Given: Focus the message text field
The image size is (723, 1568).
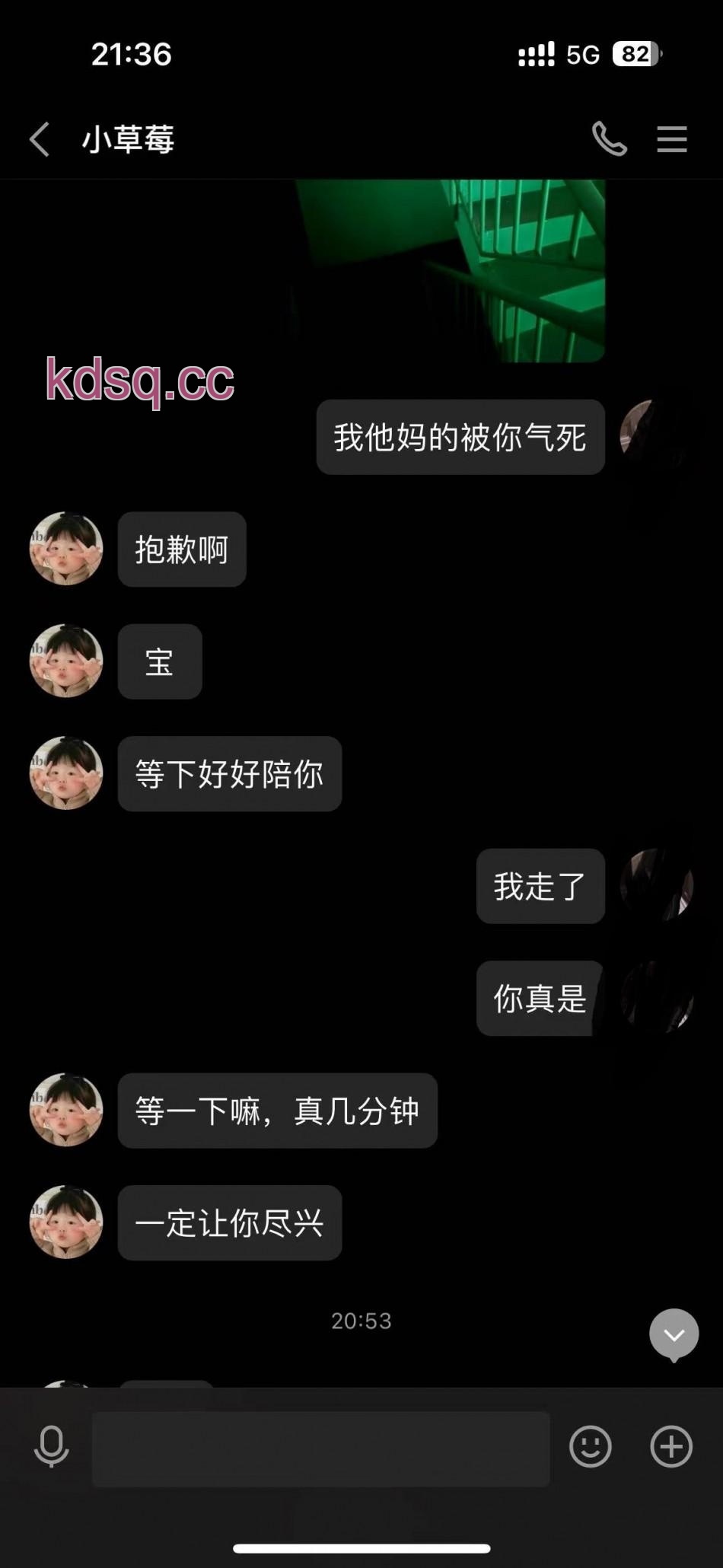Looking at the screenshot, I should (320, 1448).
